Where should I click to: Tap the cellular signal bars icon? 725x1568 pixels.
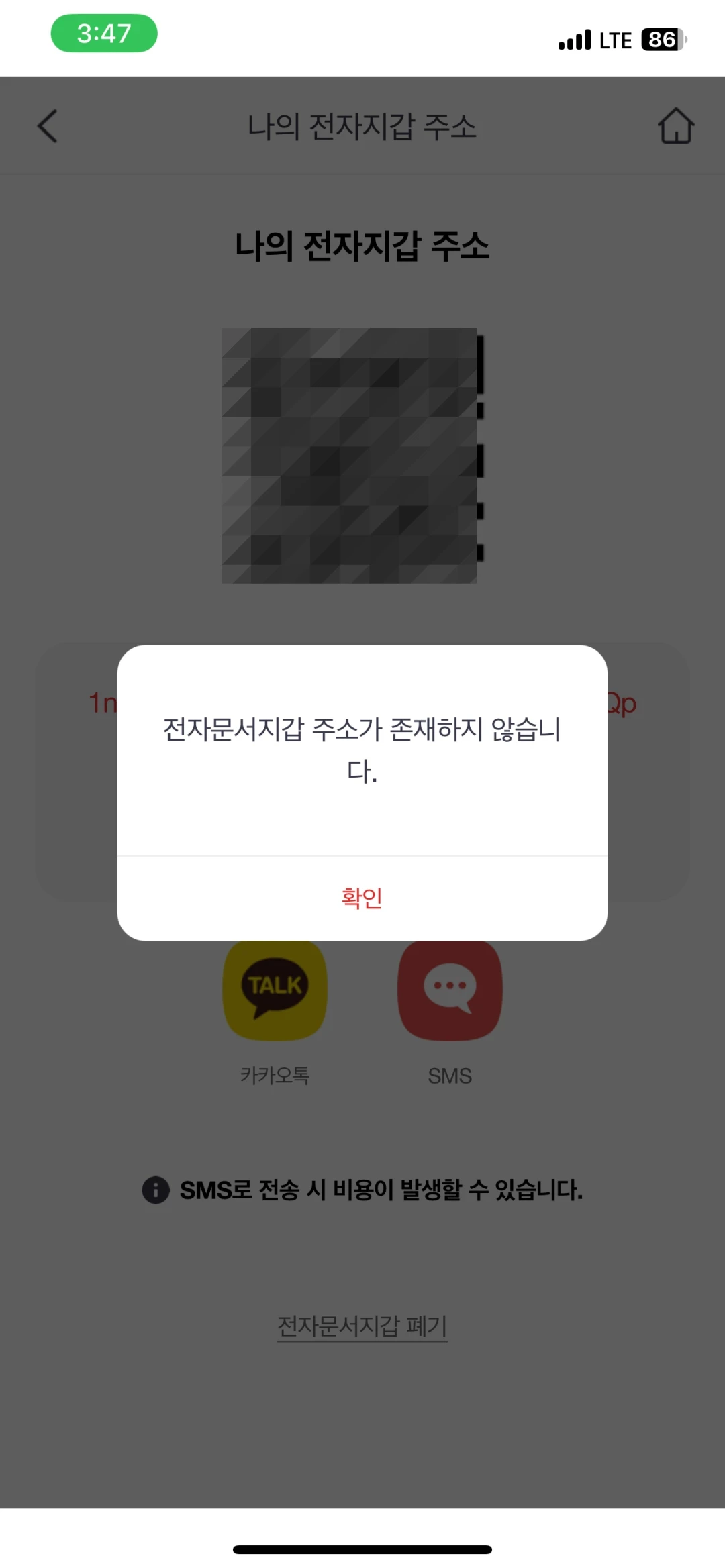pyautogui.click(x=574, y=40)
